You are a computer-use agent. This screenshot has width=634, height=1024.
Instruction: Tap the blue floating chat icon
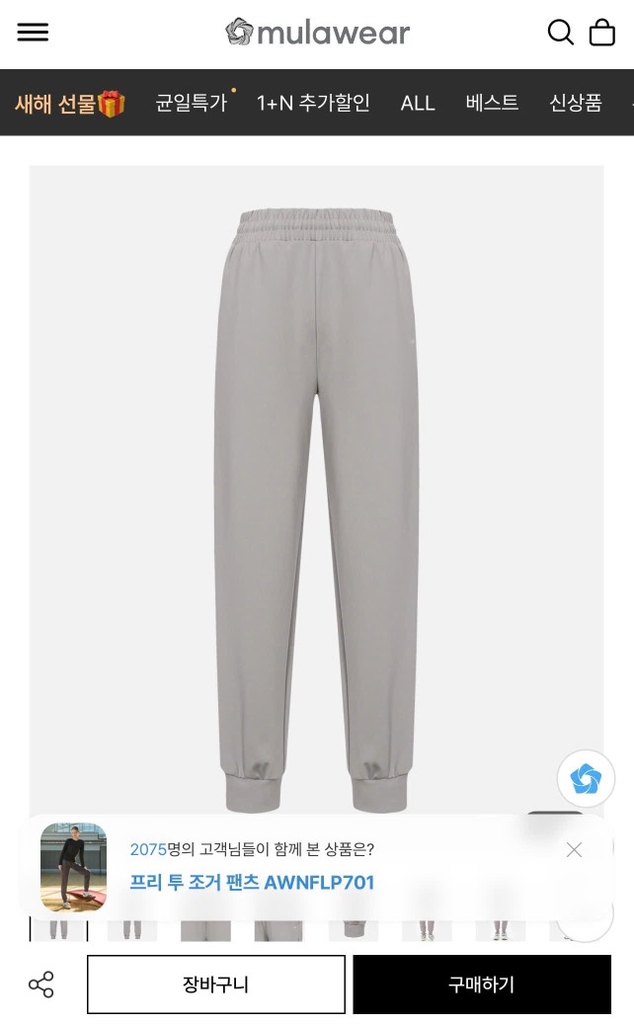coord(586,778)
